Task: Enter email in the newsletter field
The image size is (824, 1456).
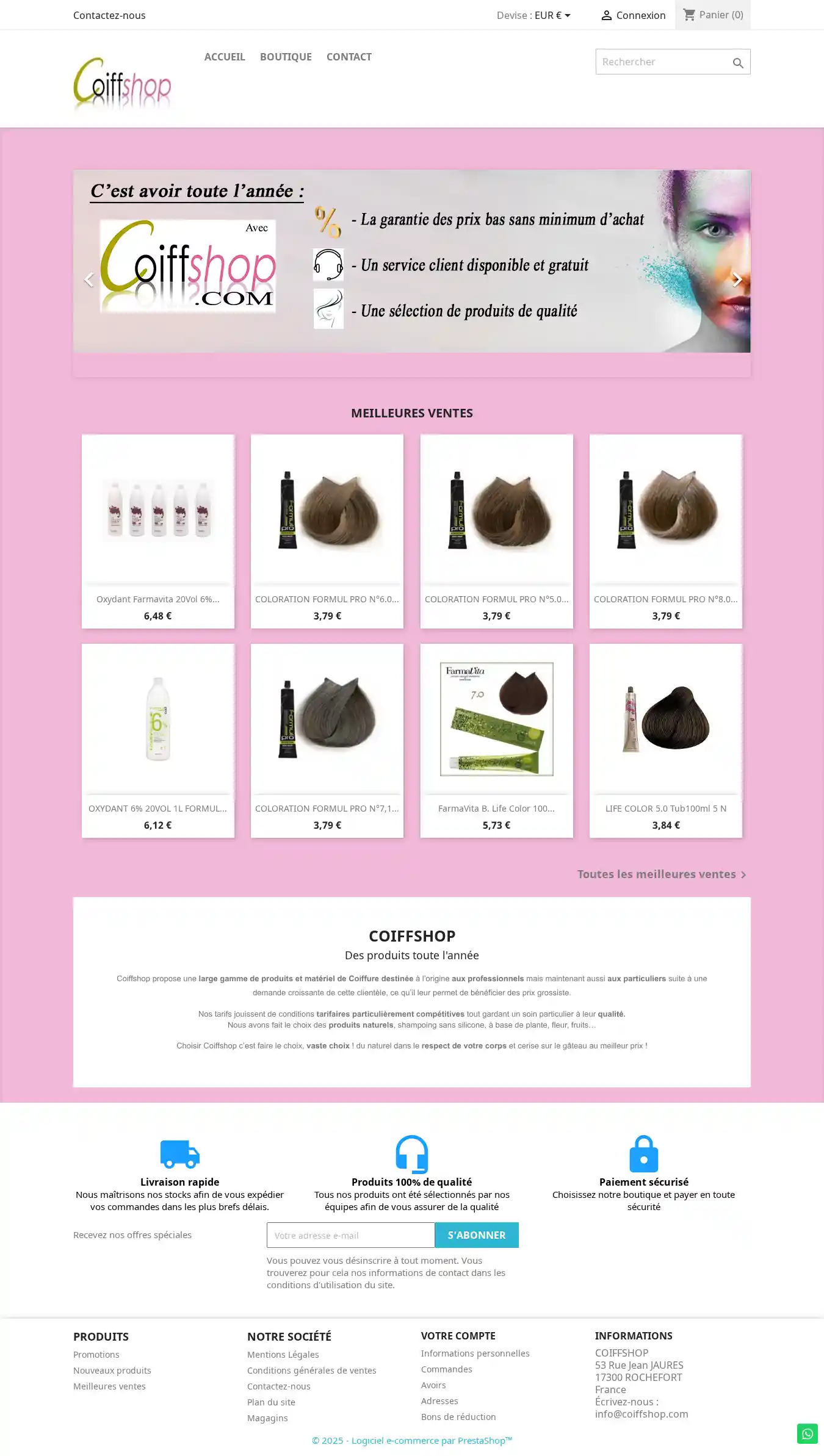Action: [x=350, y=1235]
